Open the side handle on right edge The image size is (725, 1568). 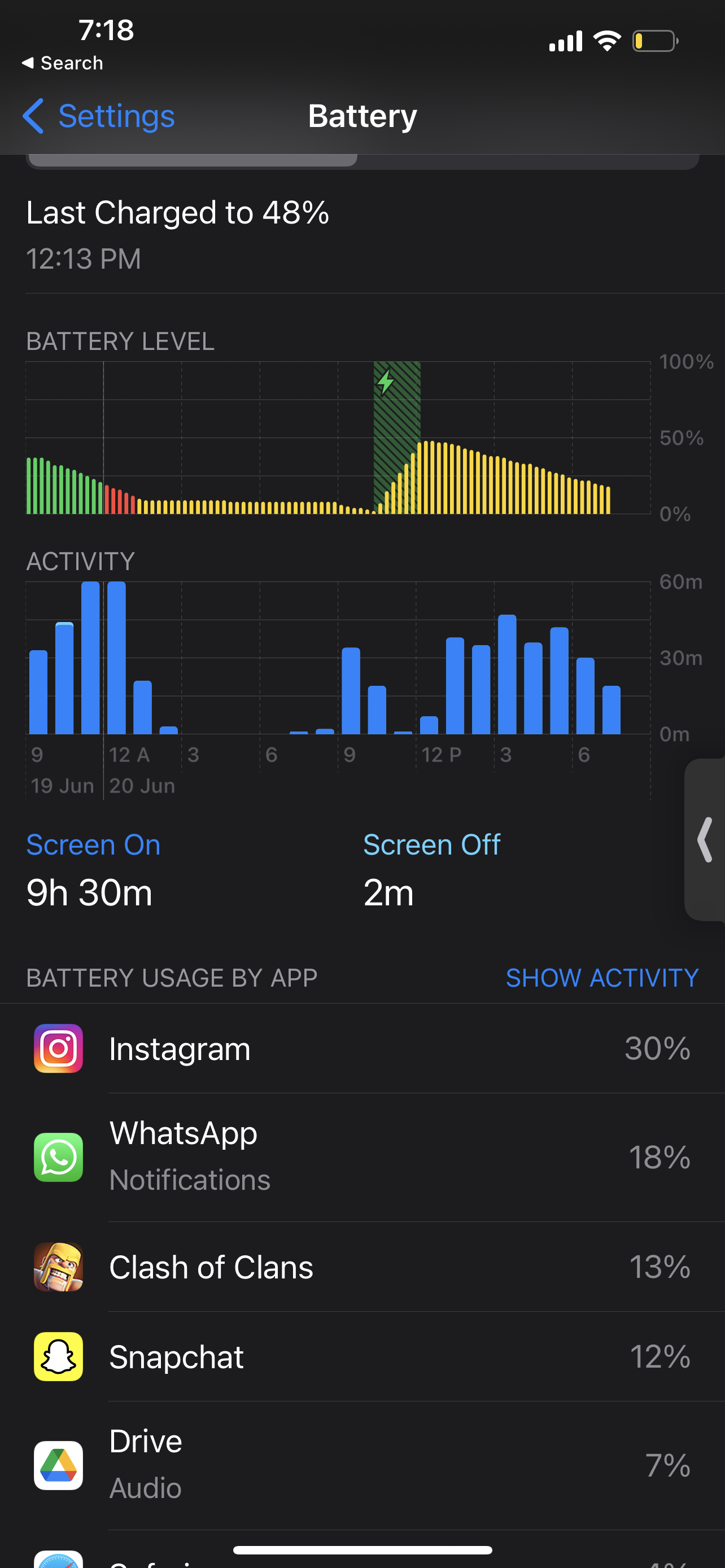705,840
